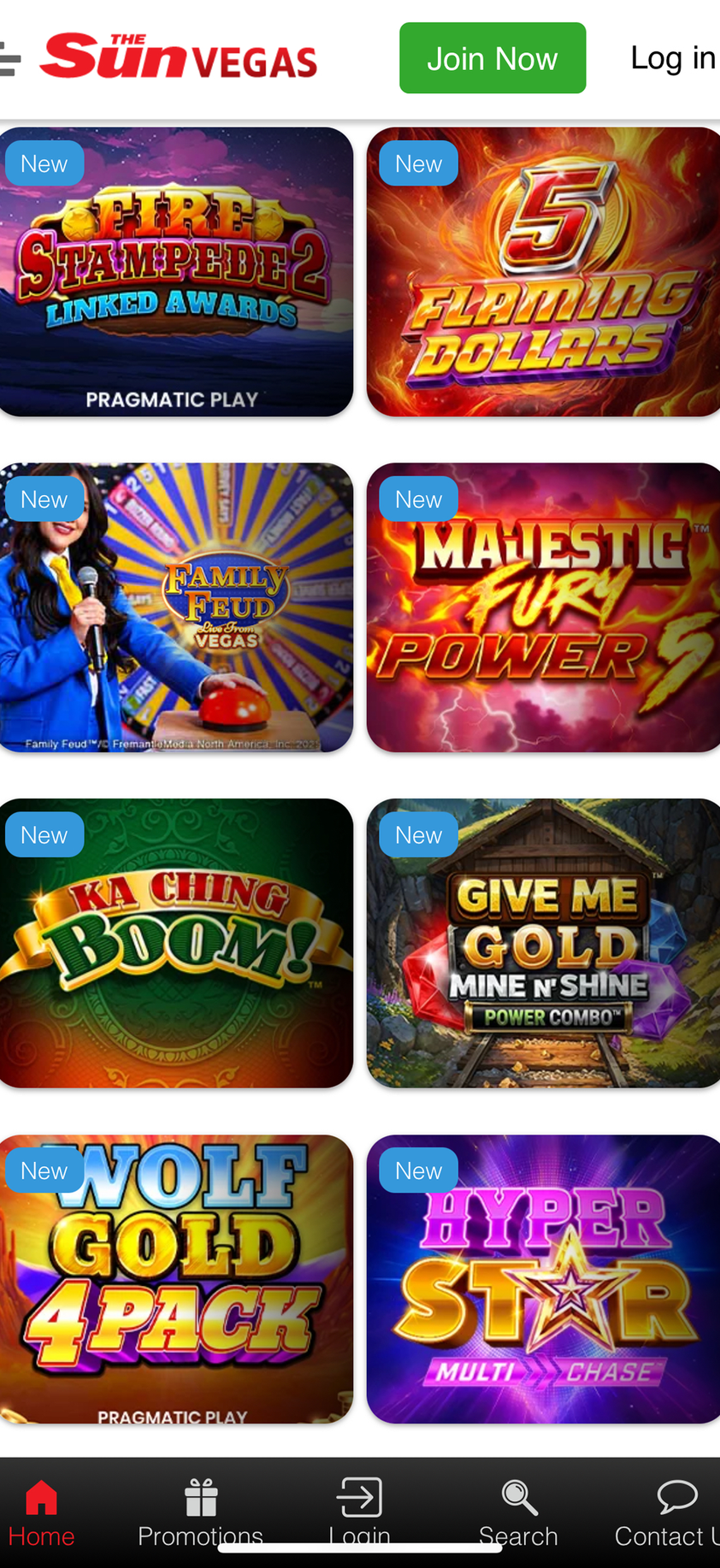Switch to the Promotions tab
The image size is (720, 1568).
(201, 1513)
